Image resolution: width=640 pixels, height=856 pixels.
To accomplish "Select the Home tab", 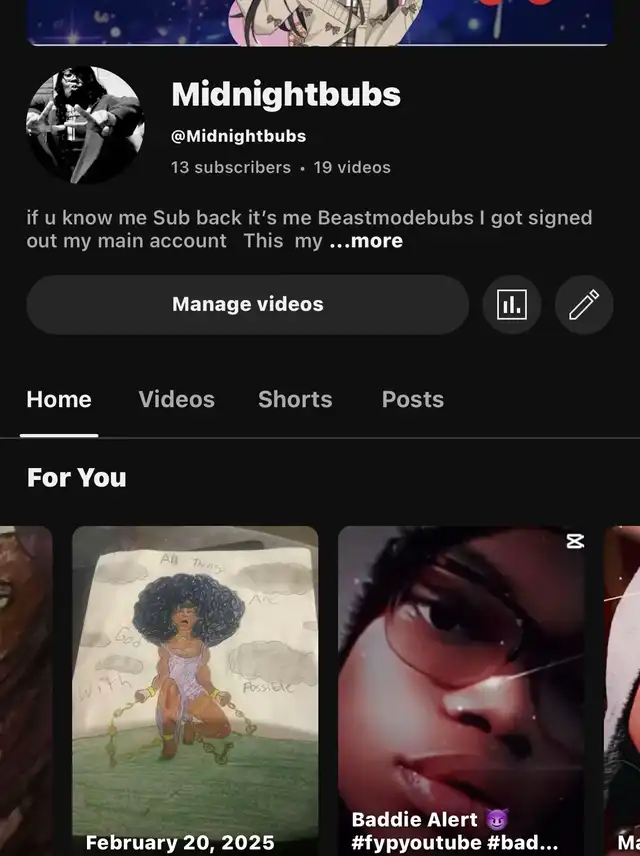I will point(59,400).
